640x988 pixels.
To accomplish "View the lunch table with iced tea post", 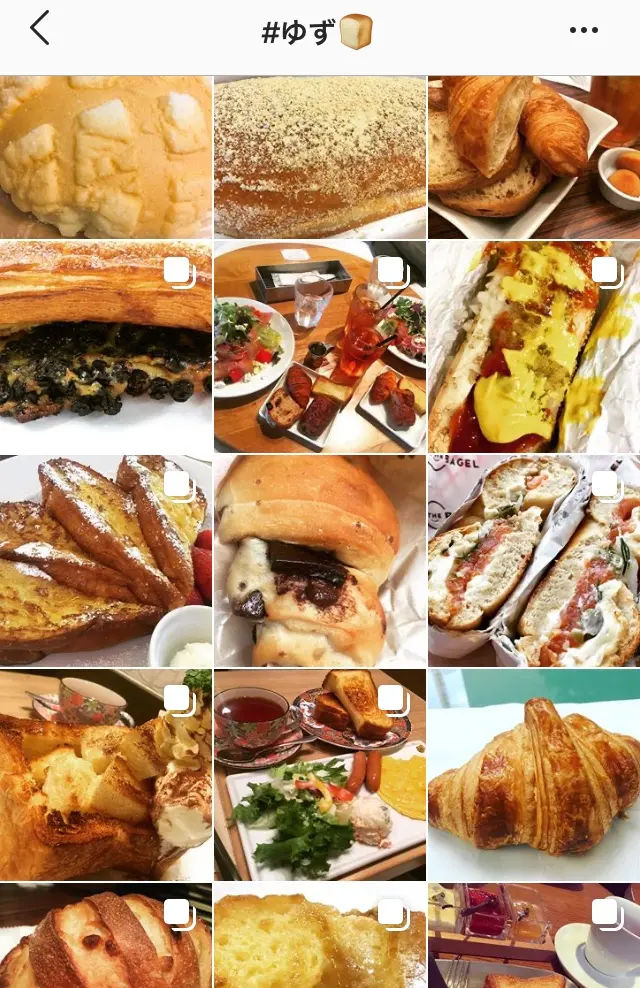I will pyautogui.click(x=320, y=346).
